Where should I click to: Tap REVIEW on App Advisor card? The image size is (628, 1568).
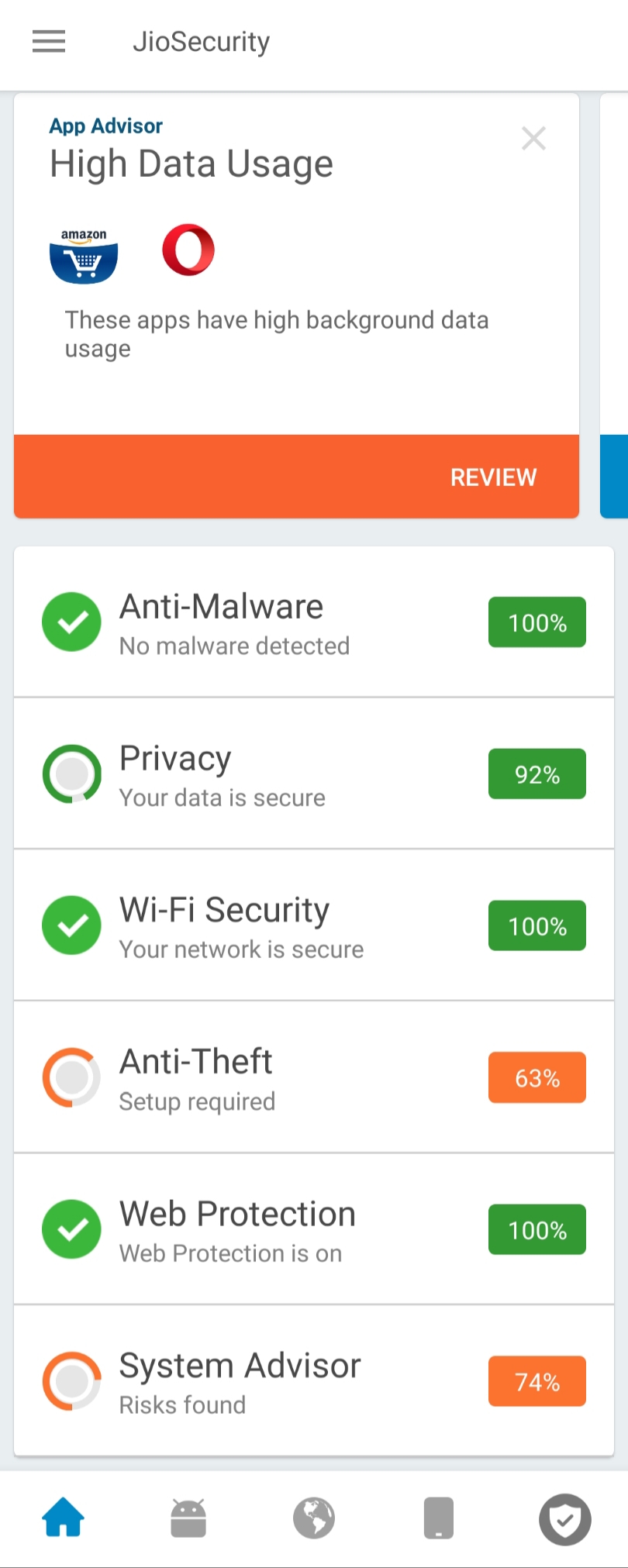coord(493,477)
